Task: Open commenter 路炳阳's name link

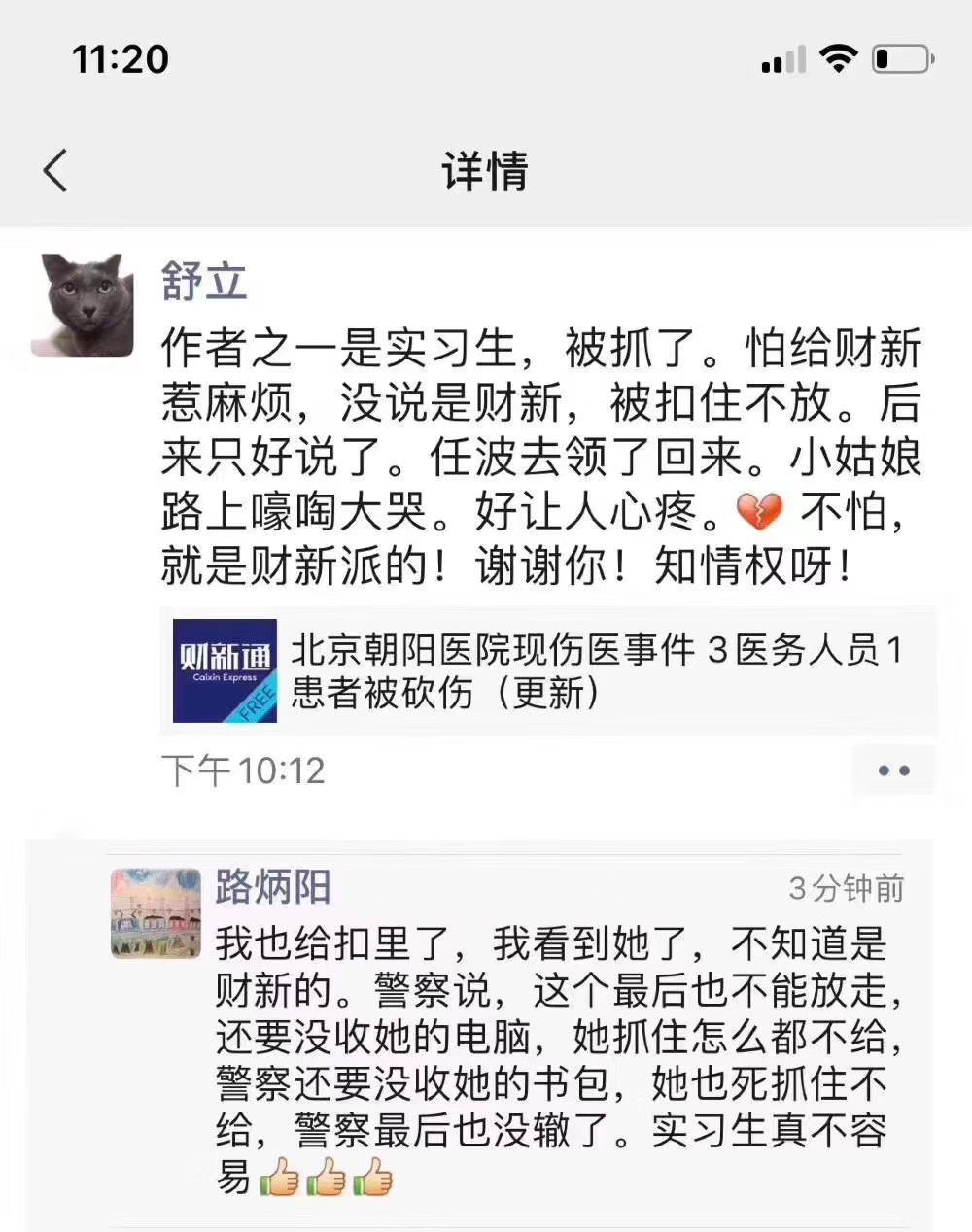Action: [x=273, y=887]
